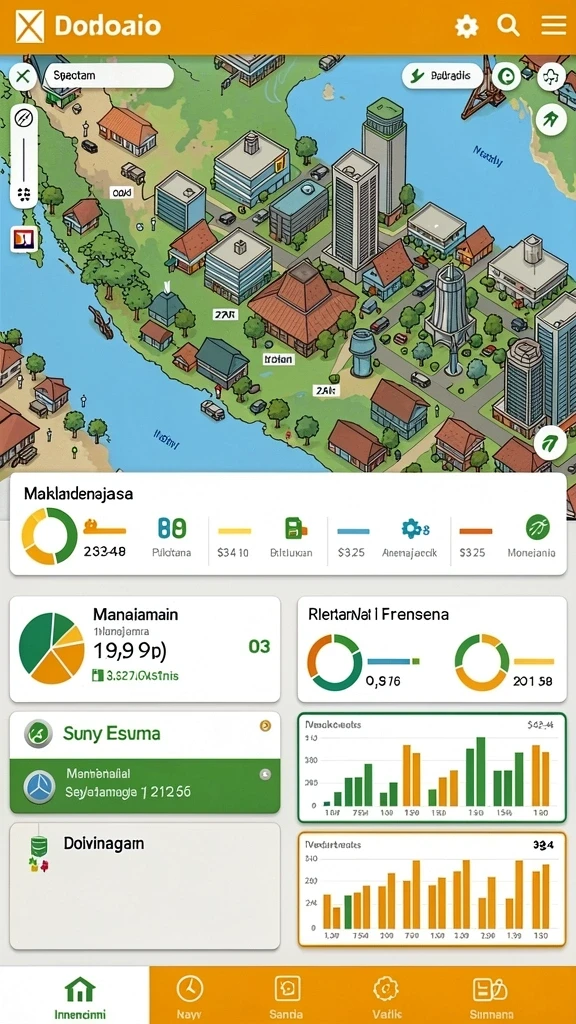Tap the leaf button at the map's lower right
This screenshot has height=1024, width=576.
pos(549,445)
